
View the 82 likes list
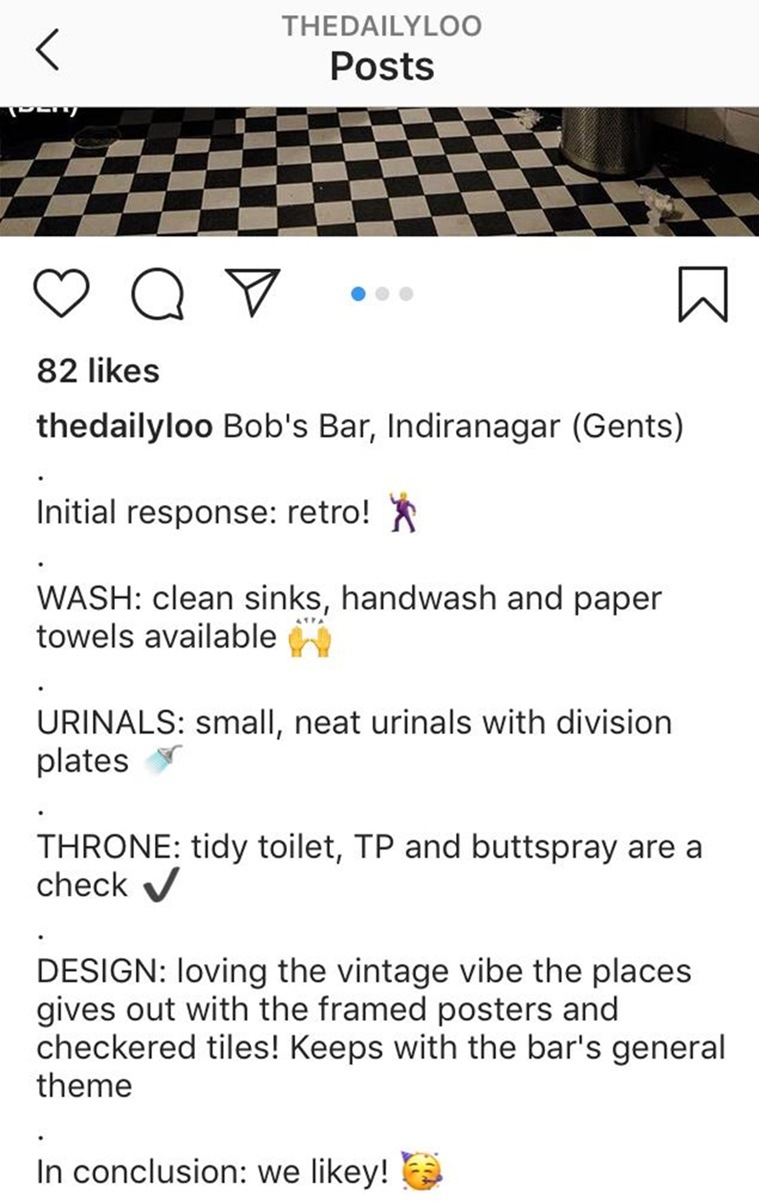pyautogui.click(x=97, y=371)
